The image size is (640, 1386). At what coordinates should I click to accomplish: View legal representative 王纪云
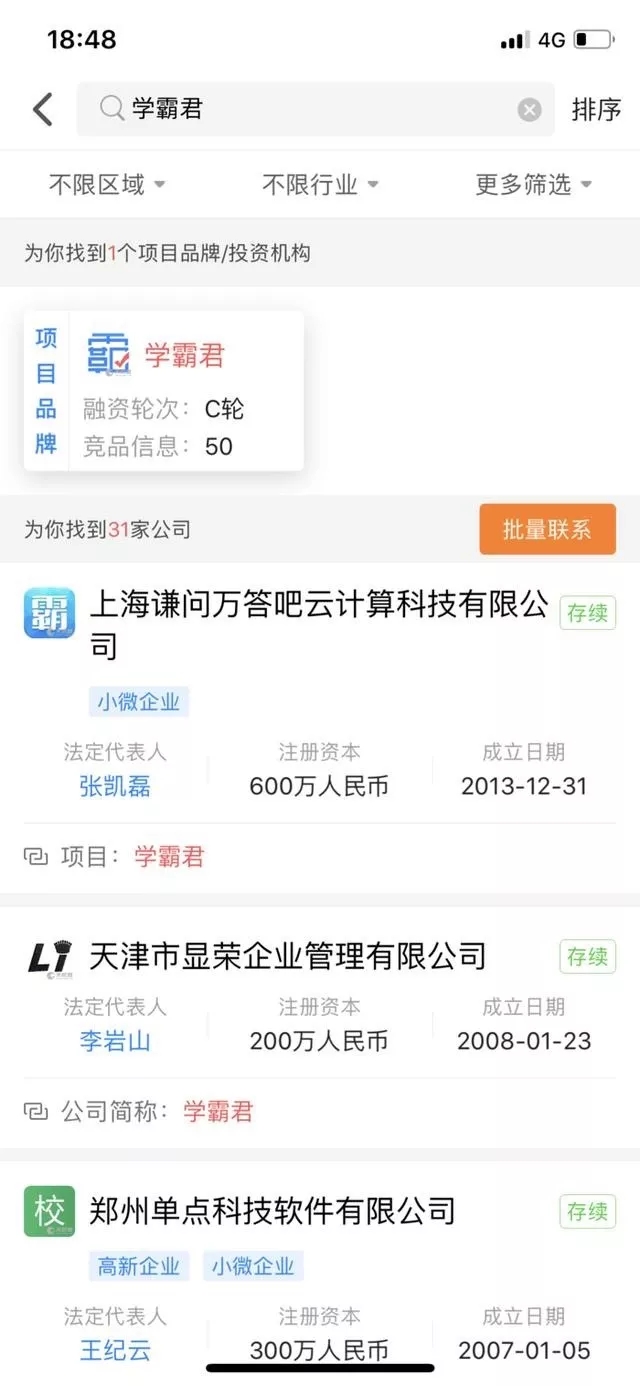115,1351
